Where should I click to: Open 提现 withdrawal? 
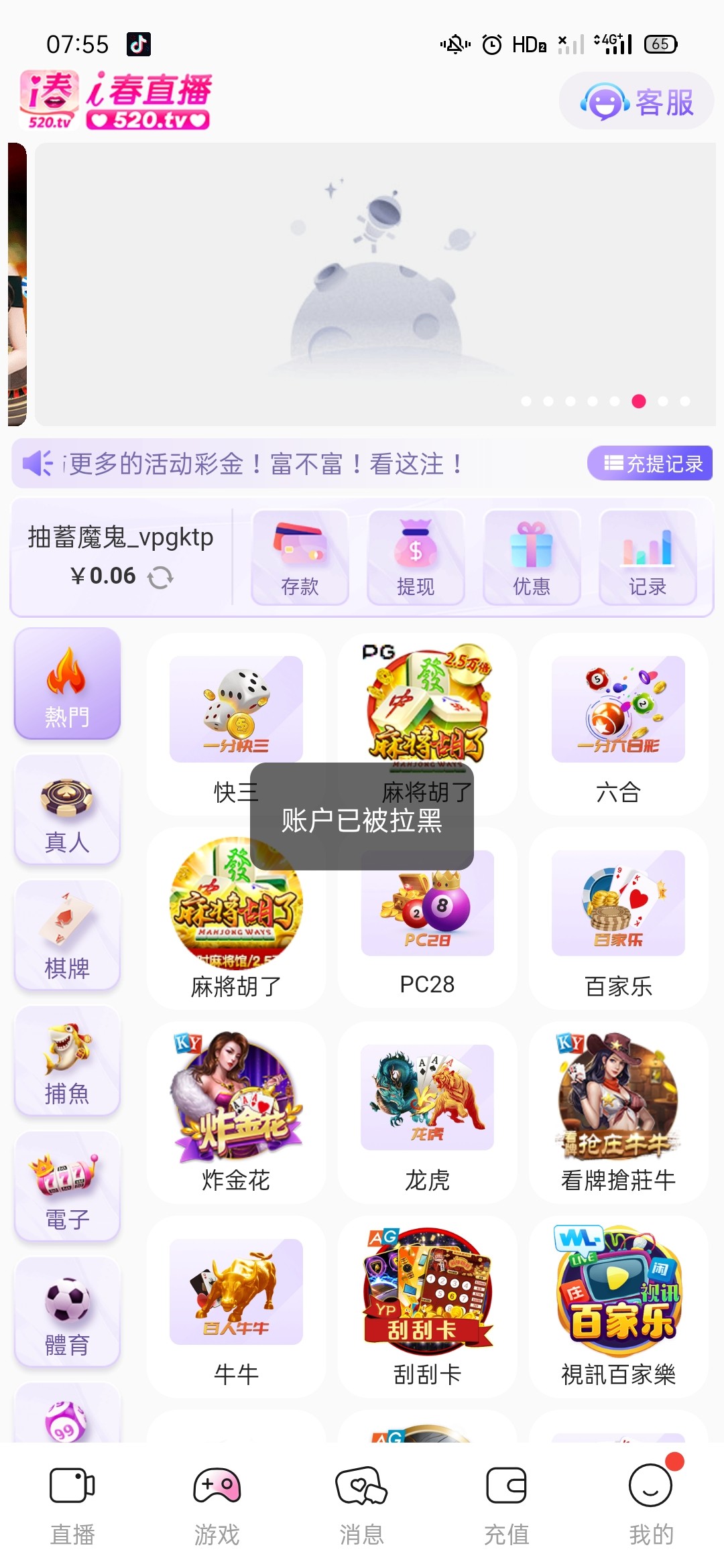pos(416,558)
